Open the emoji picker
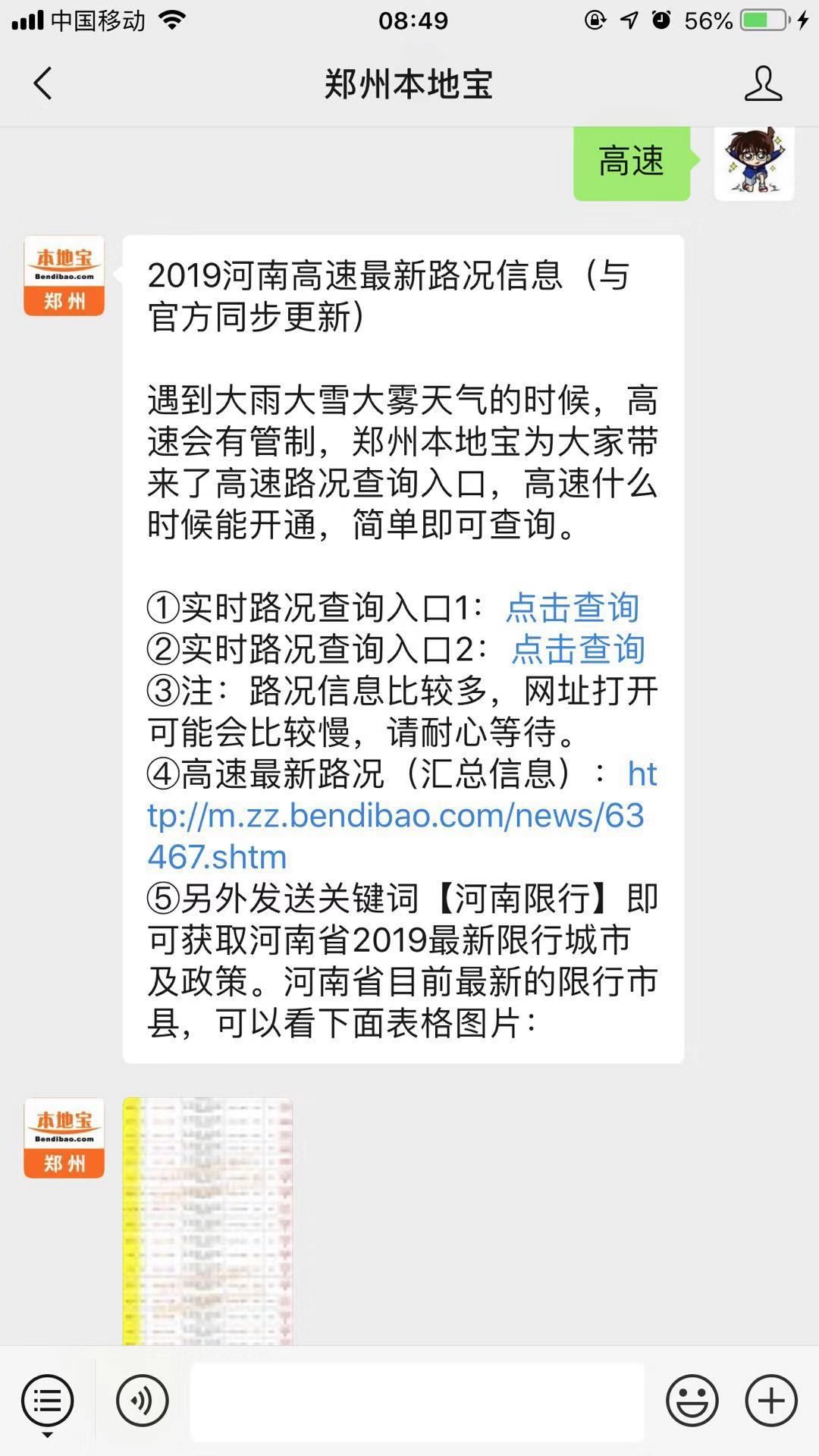 (x=692, y=1401)
